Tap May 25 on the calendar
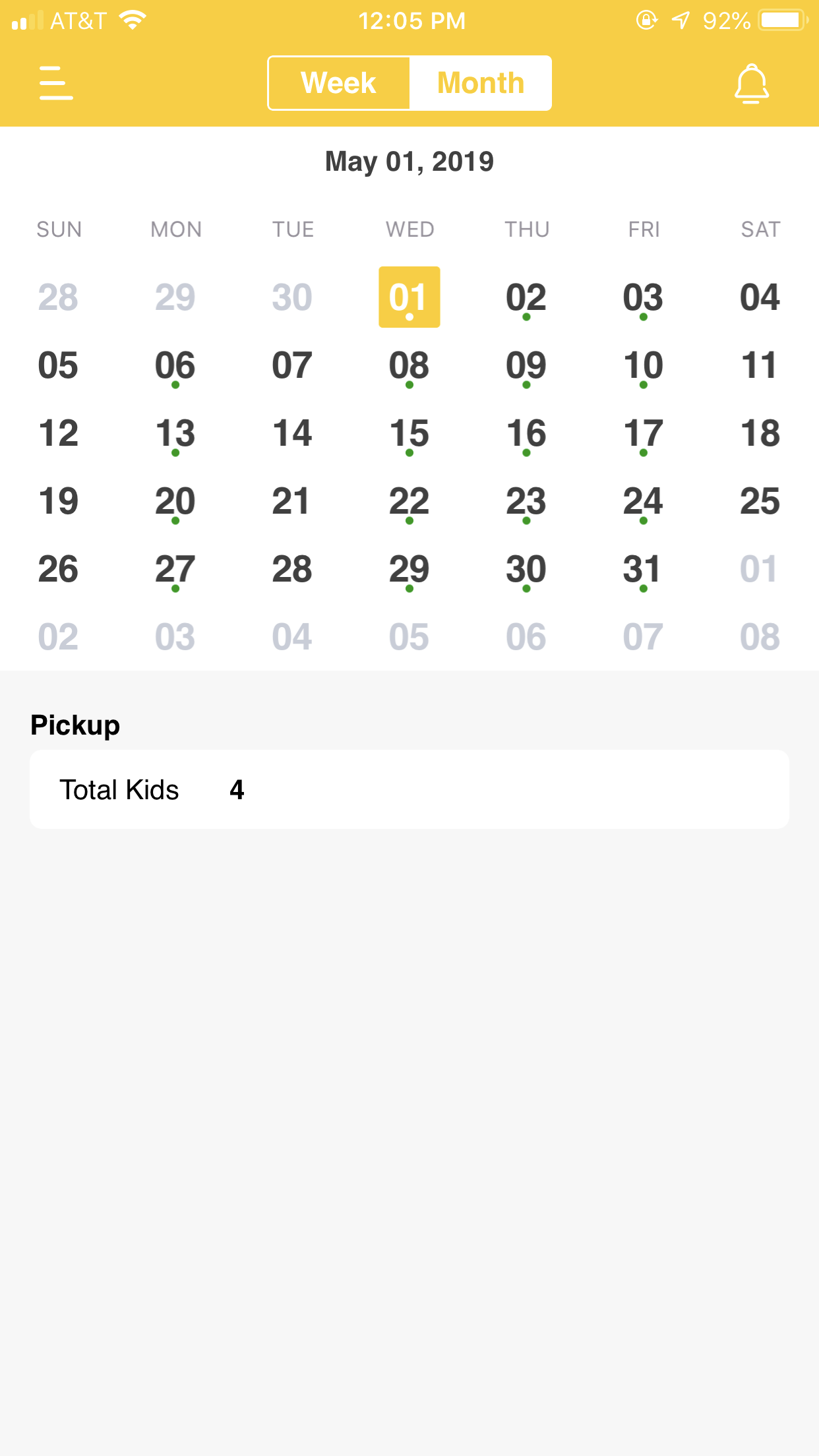This screenshot has width=819, height=1456. click(x=760, y=501)
